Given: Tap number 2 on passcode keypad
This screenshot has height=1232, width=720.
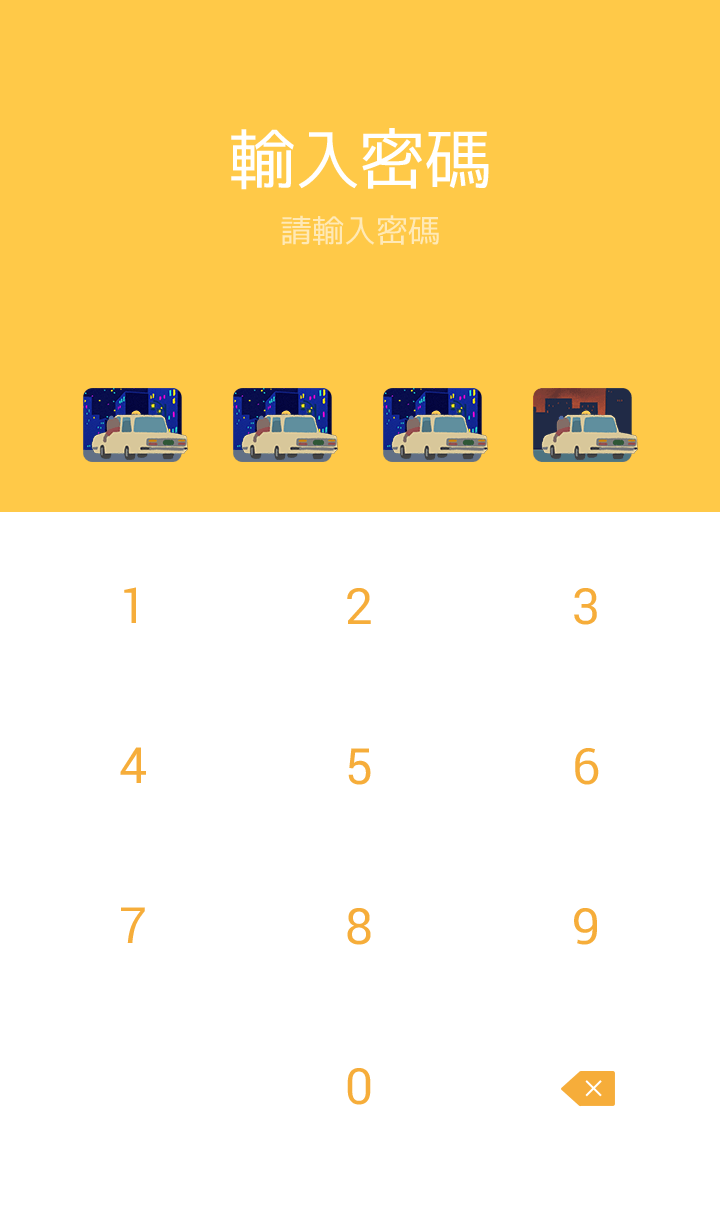Looking at the screenshot, I should [x=359, y=607].
